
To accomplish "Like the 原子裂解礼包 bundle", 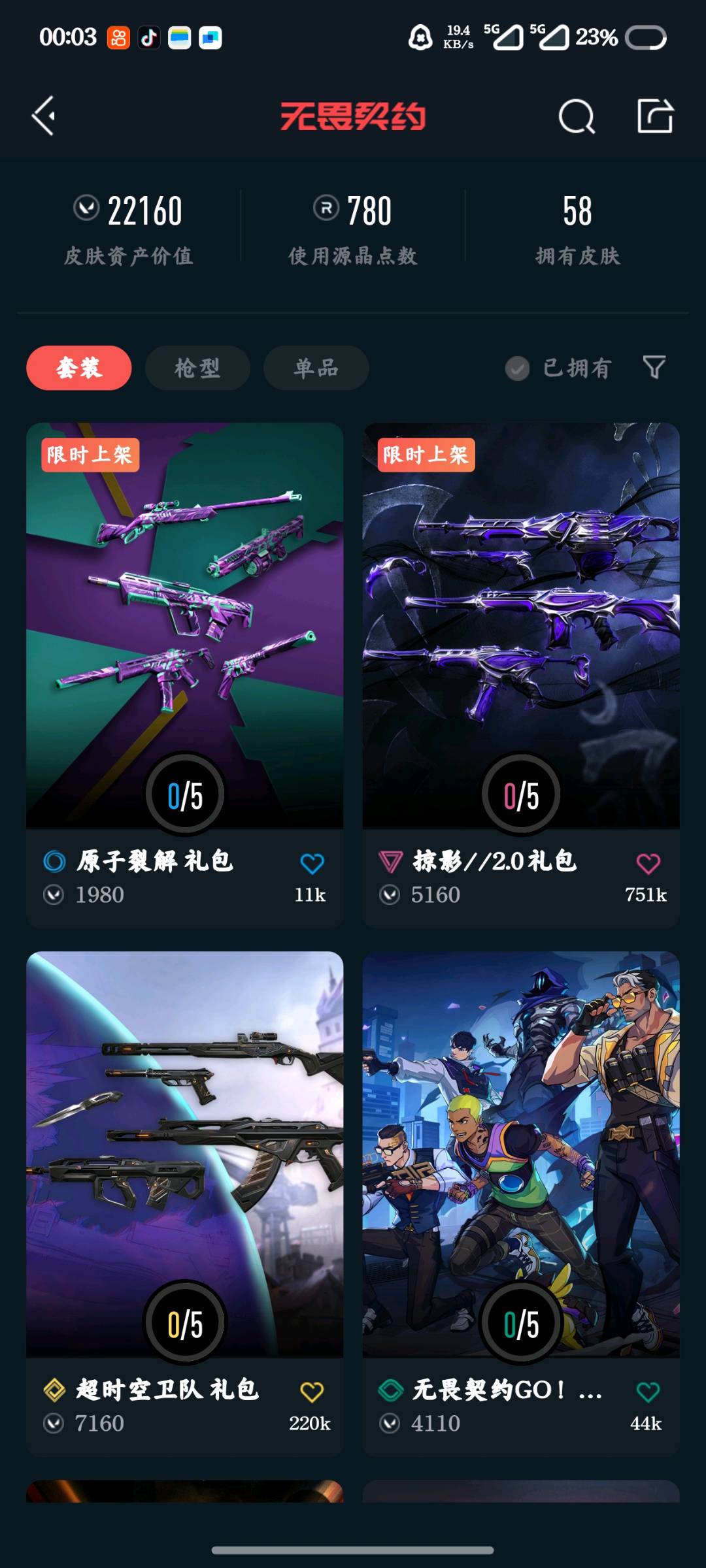I will coord(312,864).
